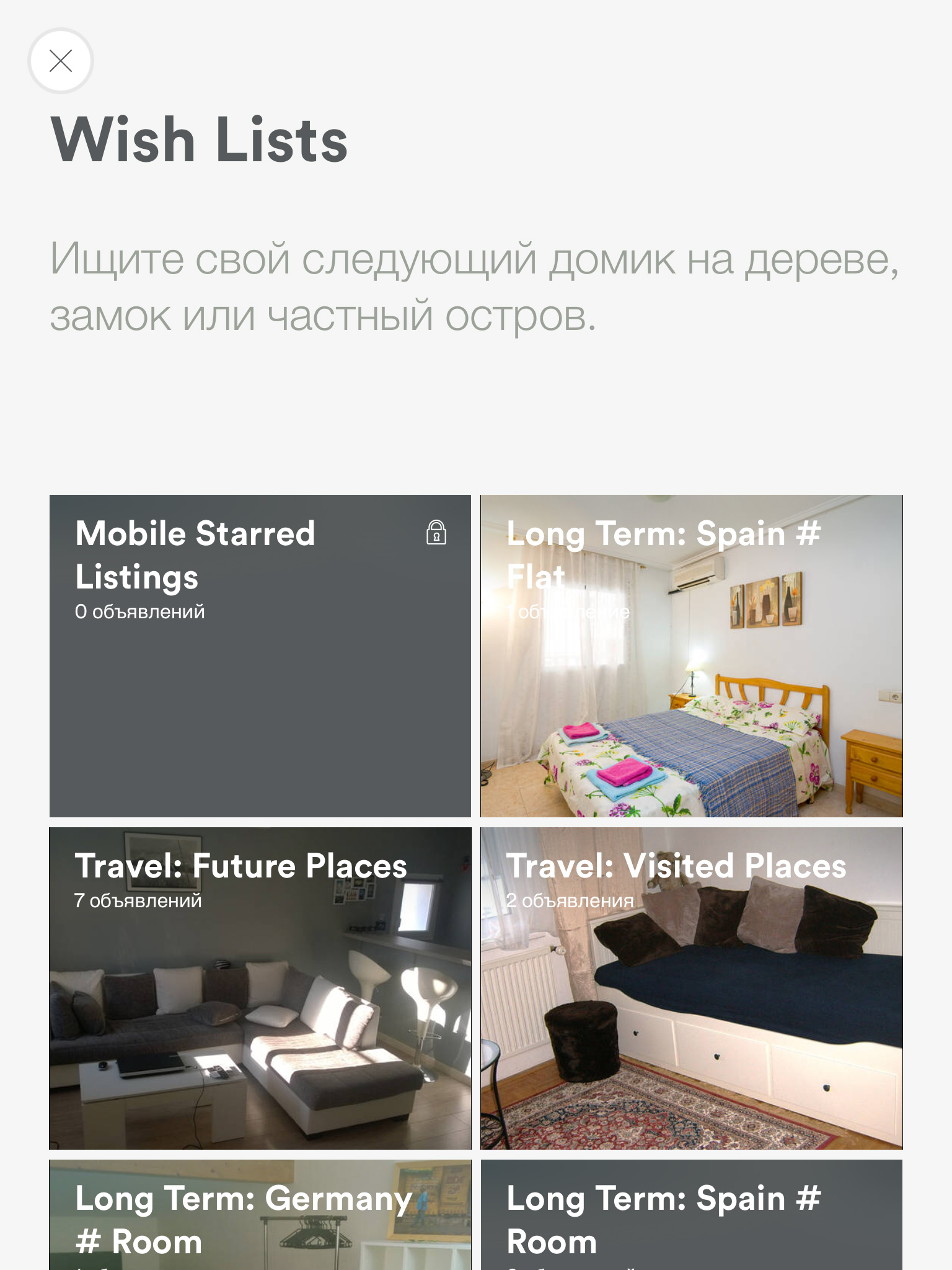The height and width of the screenshot is (1270, 952).
Task: Open Long Term: Spain # Flat list
Action: tap(691, 655)
